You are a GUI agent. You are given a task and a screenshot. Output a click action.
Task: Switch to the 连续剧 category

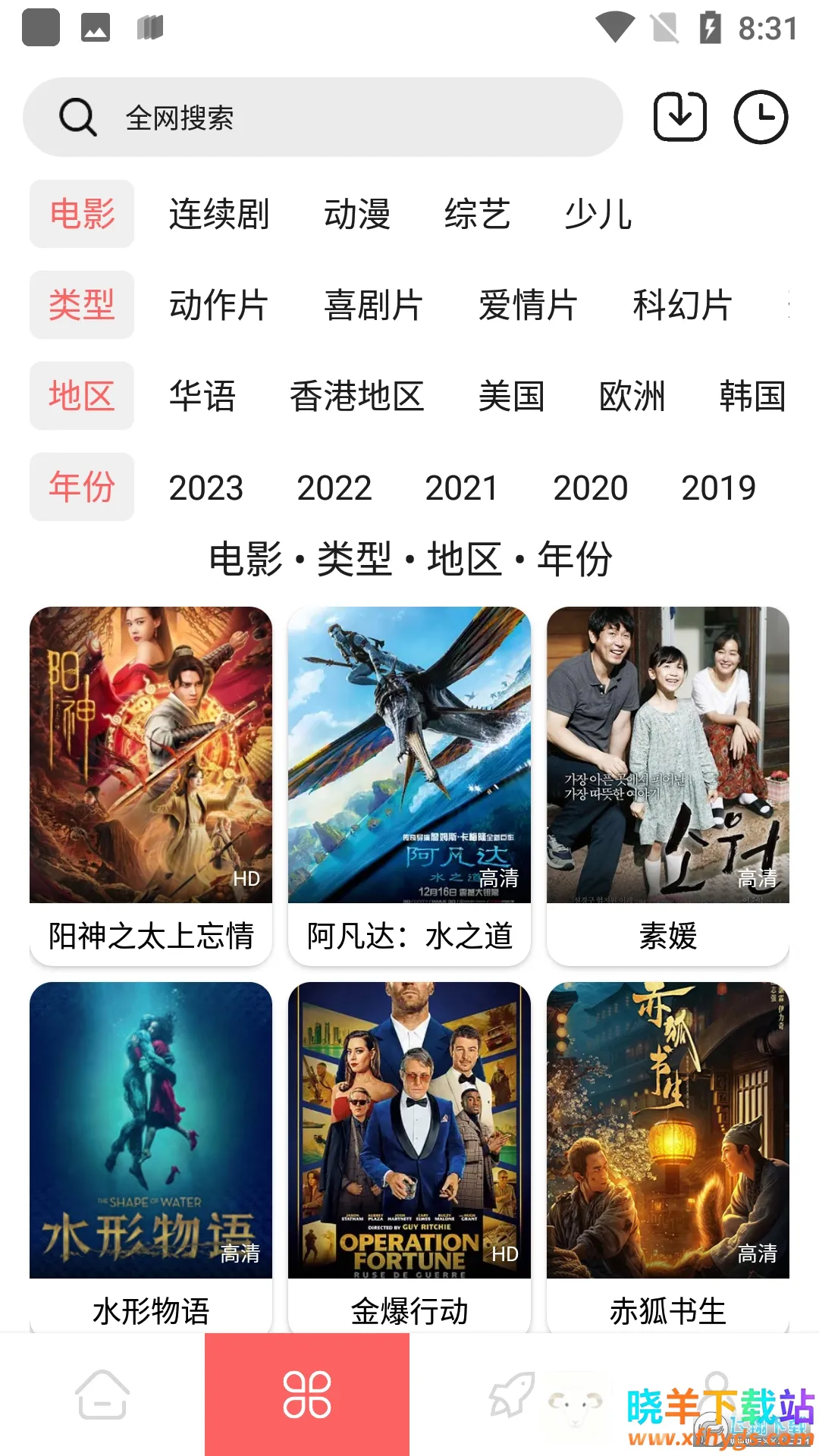[x=218, y=214]
